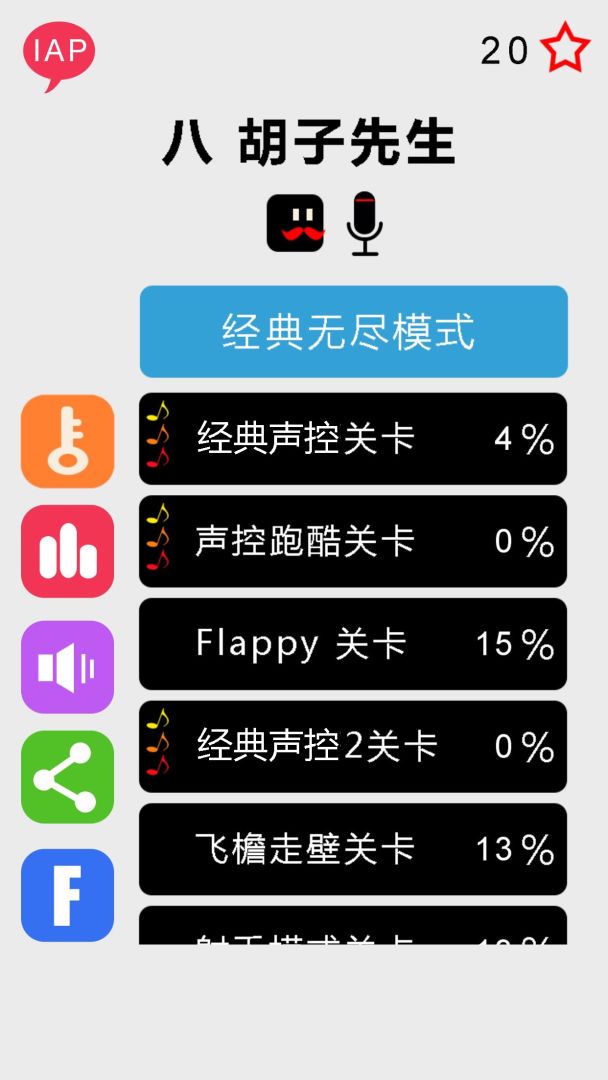The width and height of the screenshot is (608, 1080).
Task: Tap the mustache character icon
Action: tap(295, 223)
